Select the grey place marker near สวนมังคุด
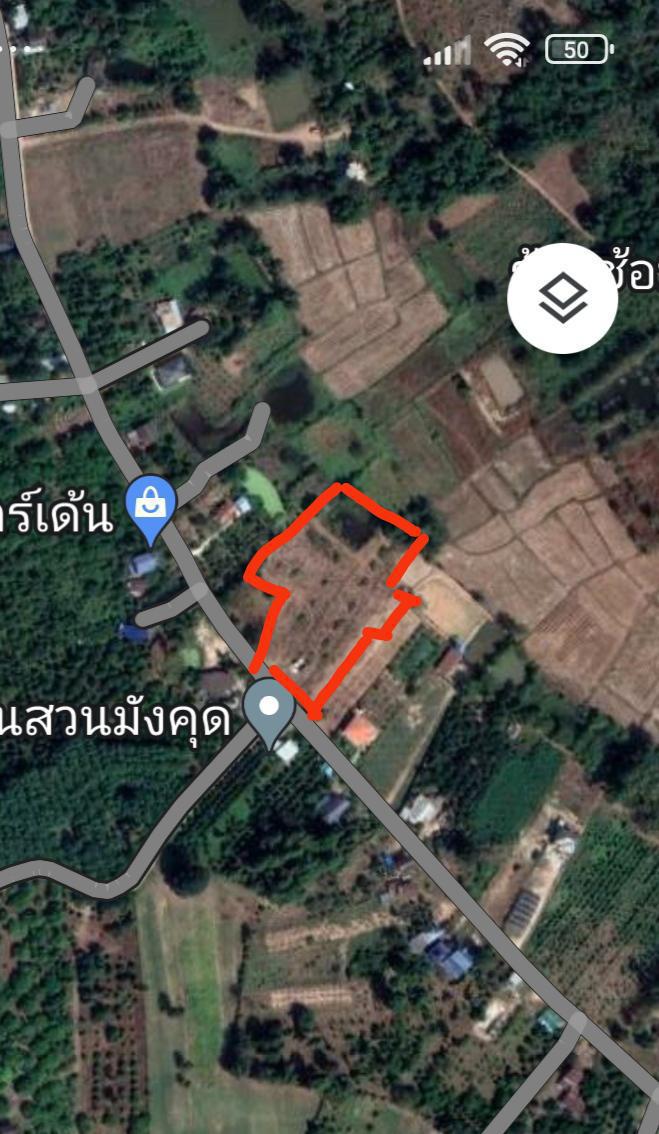659x1134 pixels. pos(269,713)
